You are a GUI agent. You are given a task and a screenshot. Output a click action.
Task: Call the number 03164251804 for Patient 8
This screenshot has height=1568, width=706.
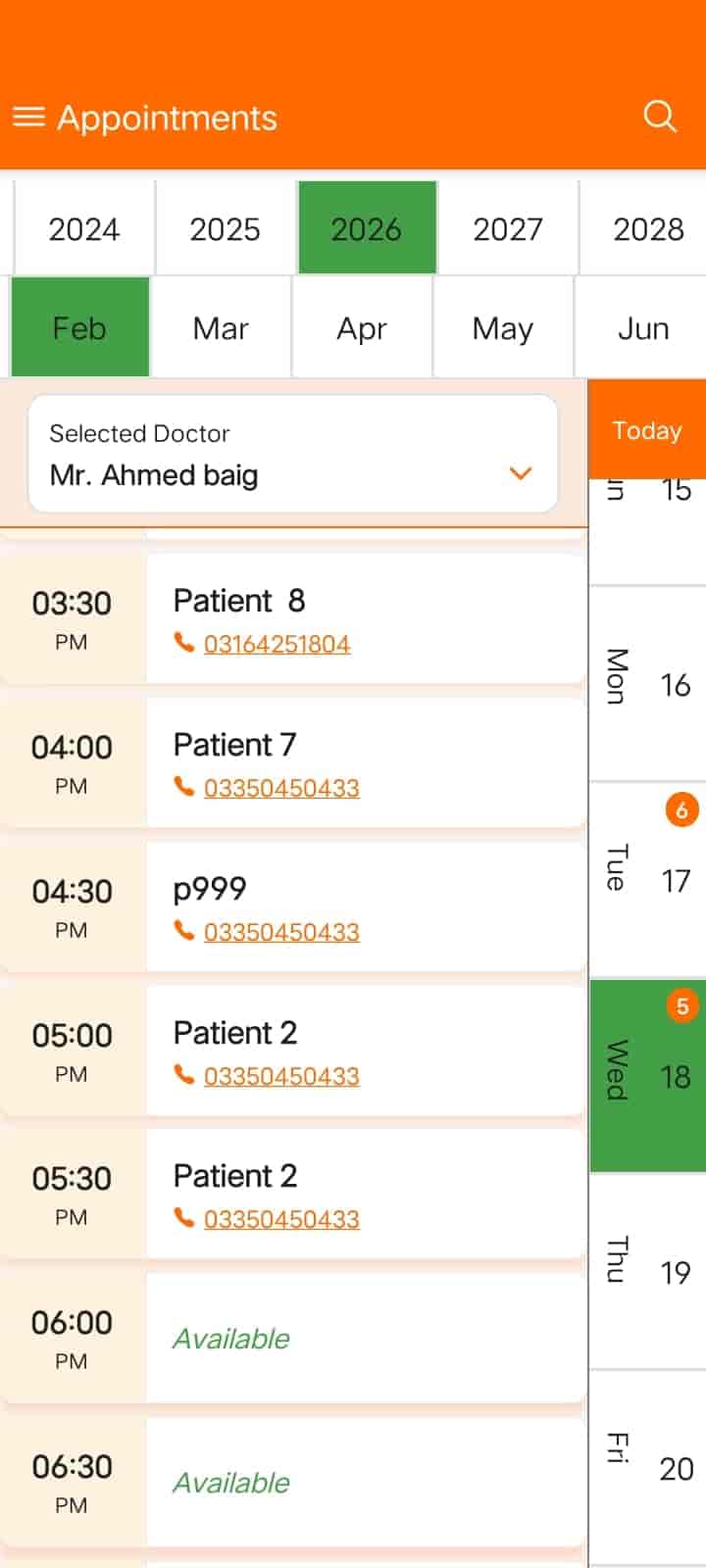point(277,643)
